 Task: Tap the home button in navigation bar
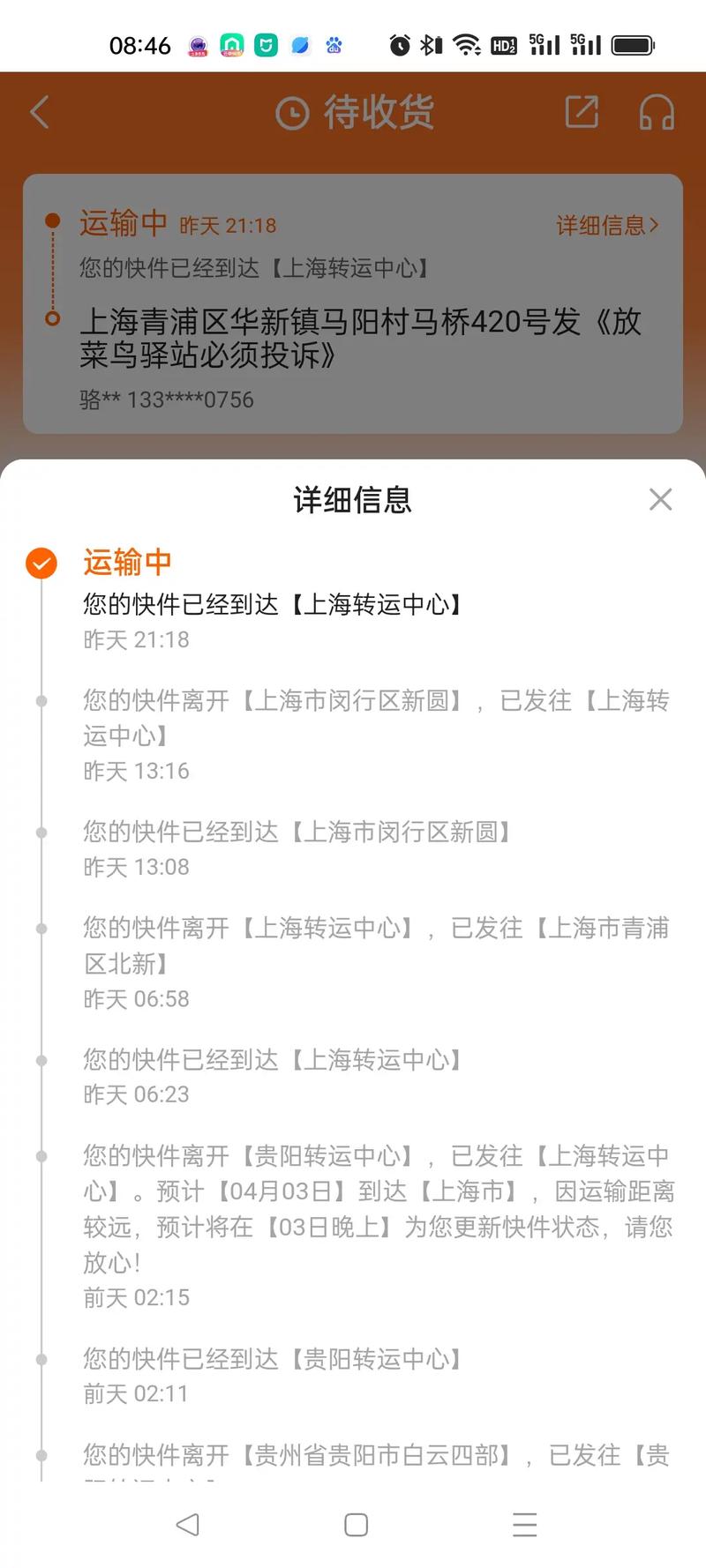click(x=355, y=1524)
